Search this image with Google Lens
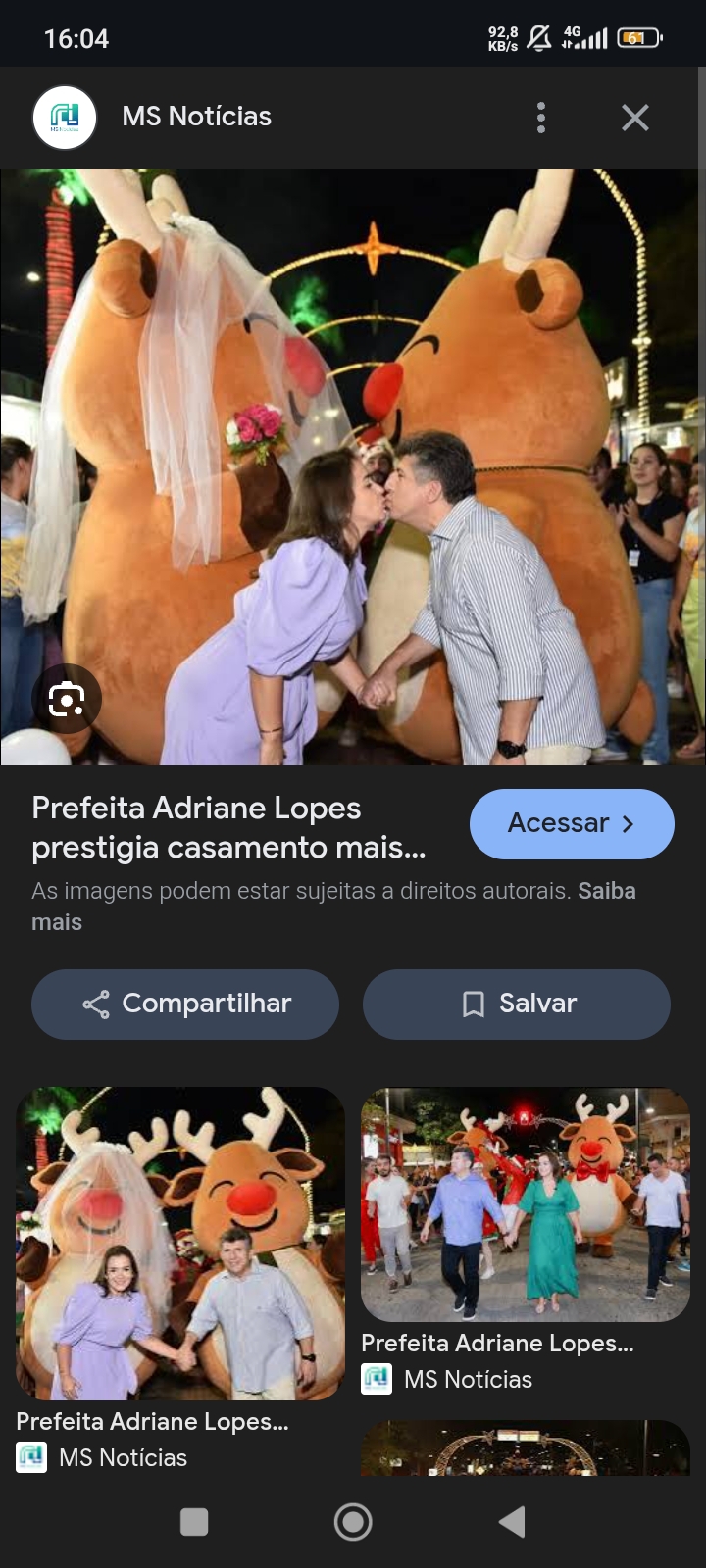The width and height of the screenshot is (706, 1568). click(66, 699)
